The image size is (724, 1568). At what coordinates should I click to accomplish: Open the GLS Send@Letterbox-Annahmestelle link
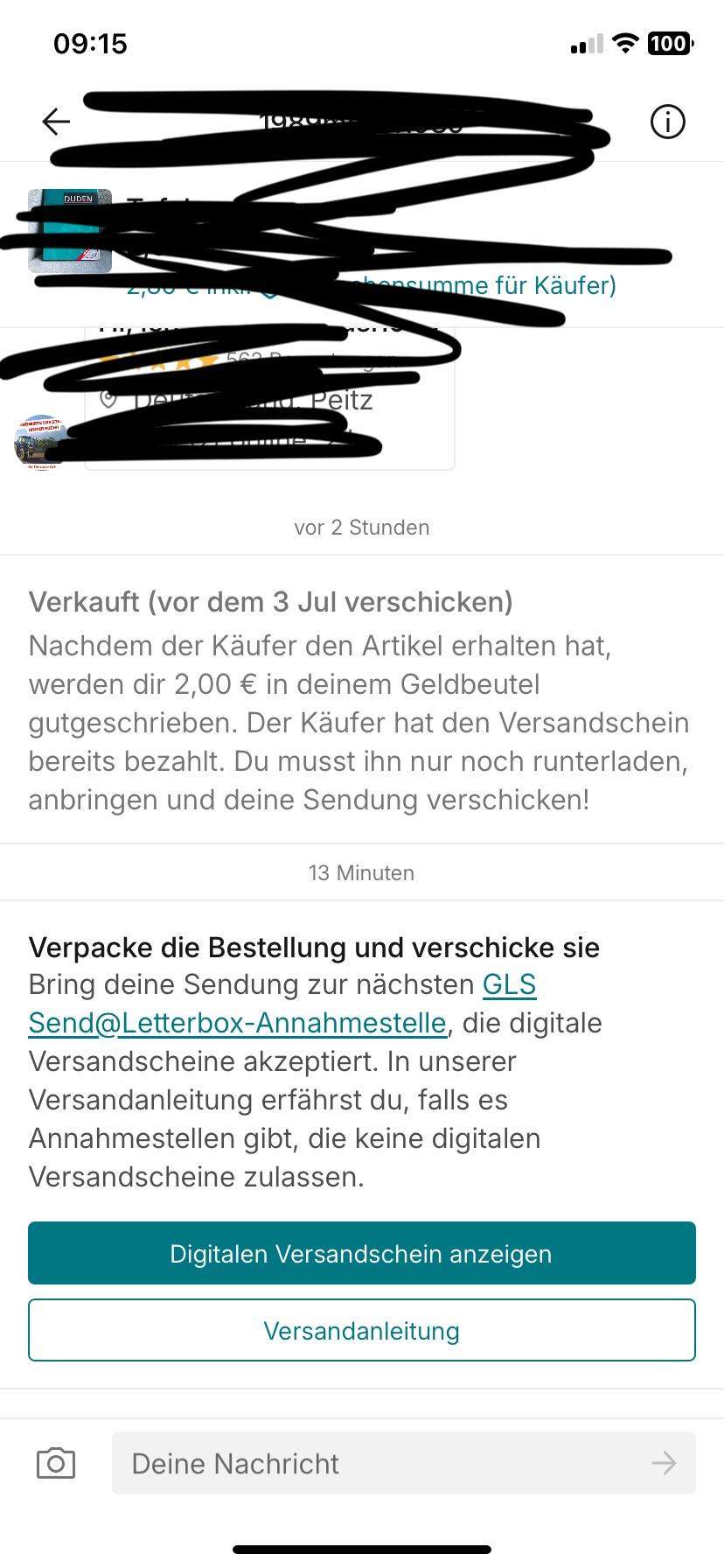(282, 1004)
